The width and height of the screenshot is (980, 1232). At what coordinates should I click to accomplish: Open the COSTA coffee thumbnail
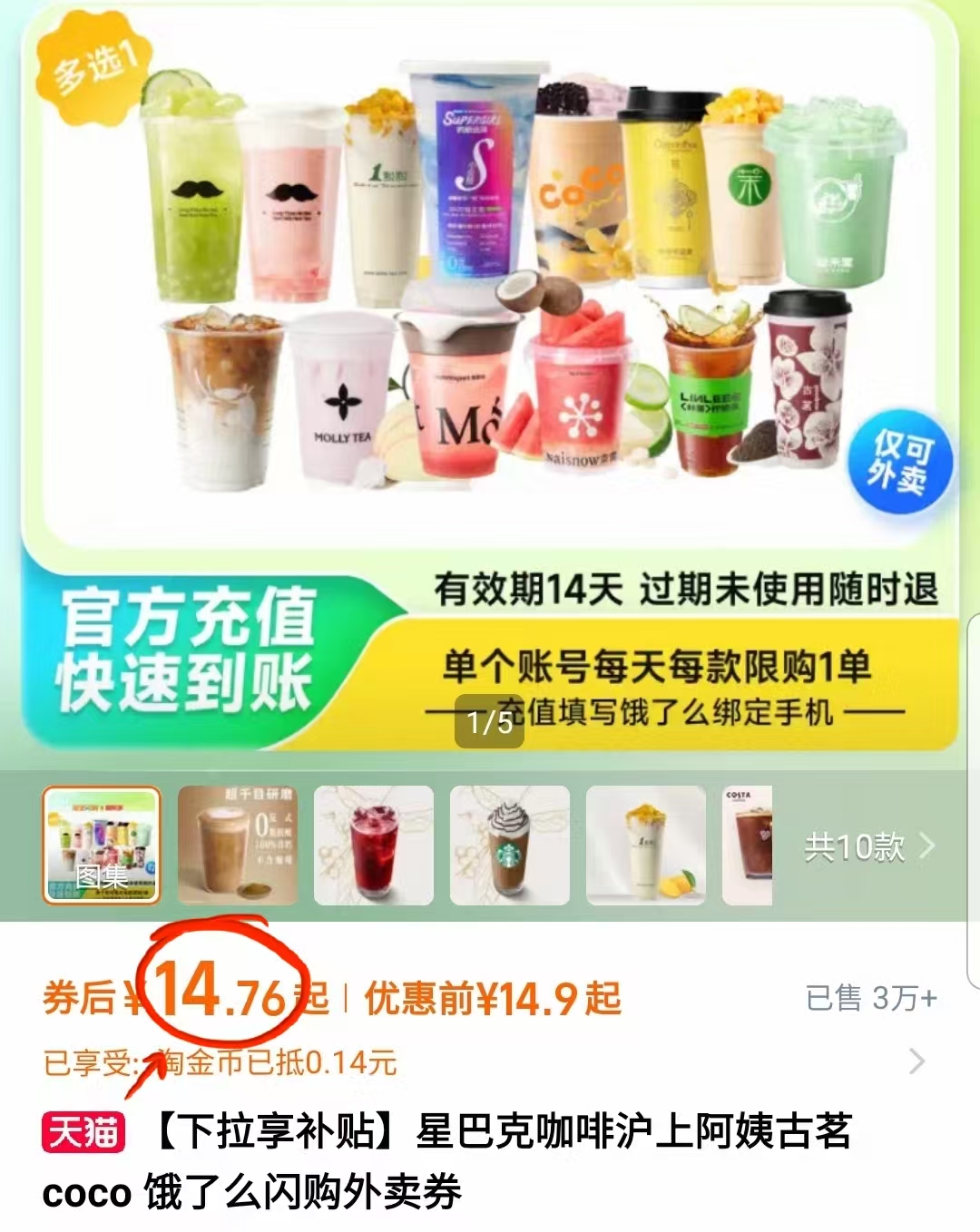750,846
